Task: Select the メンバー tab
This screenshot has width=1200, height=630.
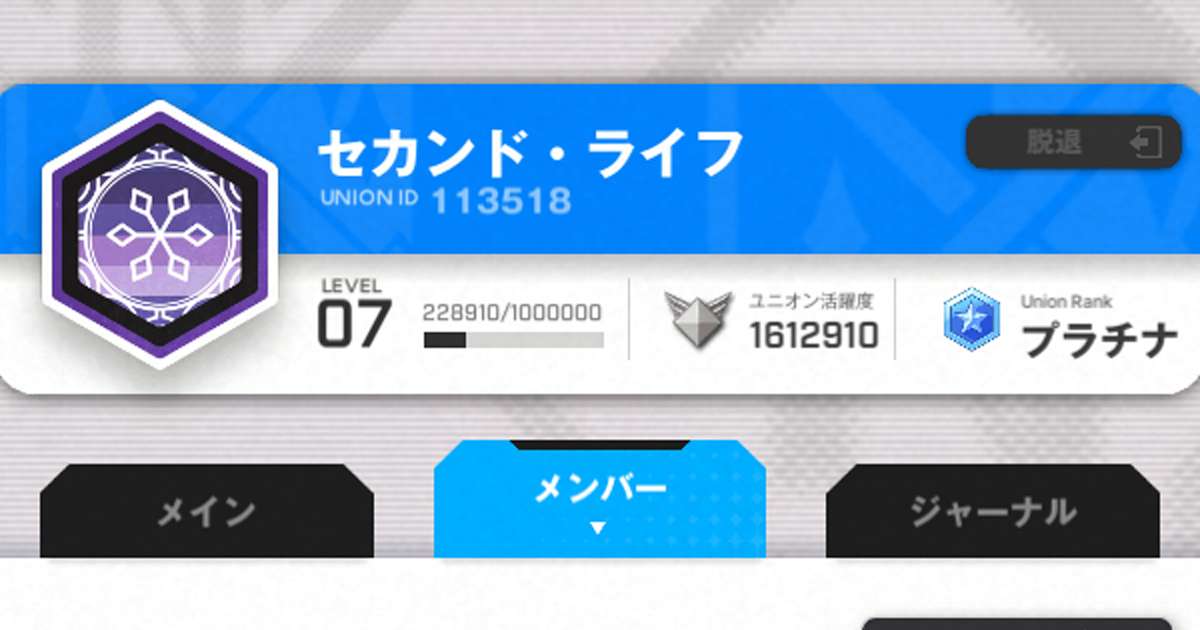Action: [x=599, y=497]
